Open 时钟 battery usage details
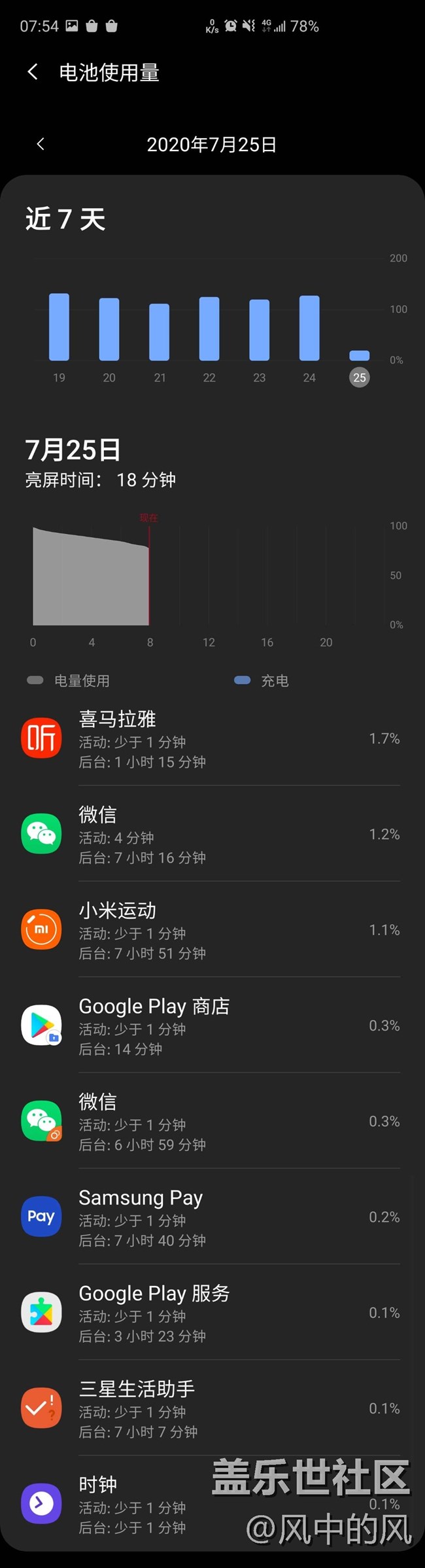The width and height of the screenshot is (425, 1568). (x=131, y=1503)
